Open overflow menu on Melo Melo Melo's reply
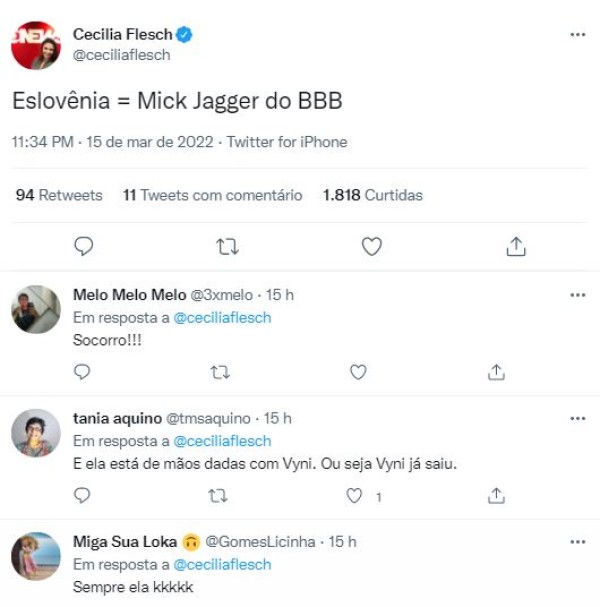The width and height of the screenshot is (600, 607). pyautogui.click(x=577, y=295)
